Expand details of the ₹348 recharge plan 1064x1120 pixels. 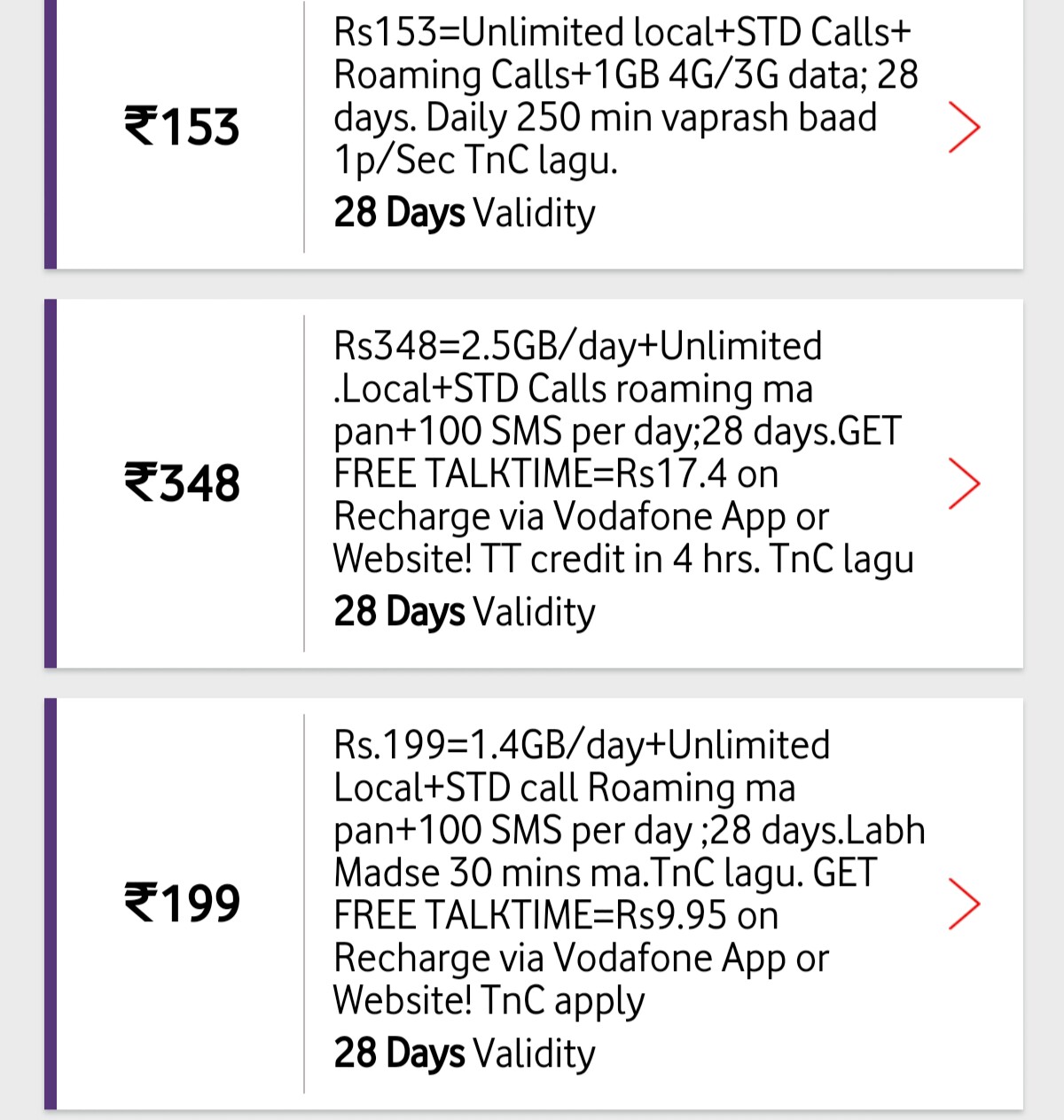[966, 483]
